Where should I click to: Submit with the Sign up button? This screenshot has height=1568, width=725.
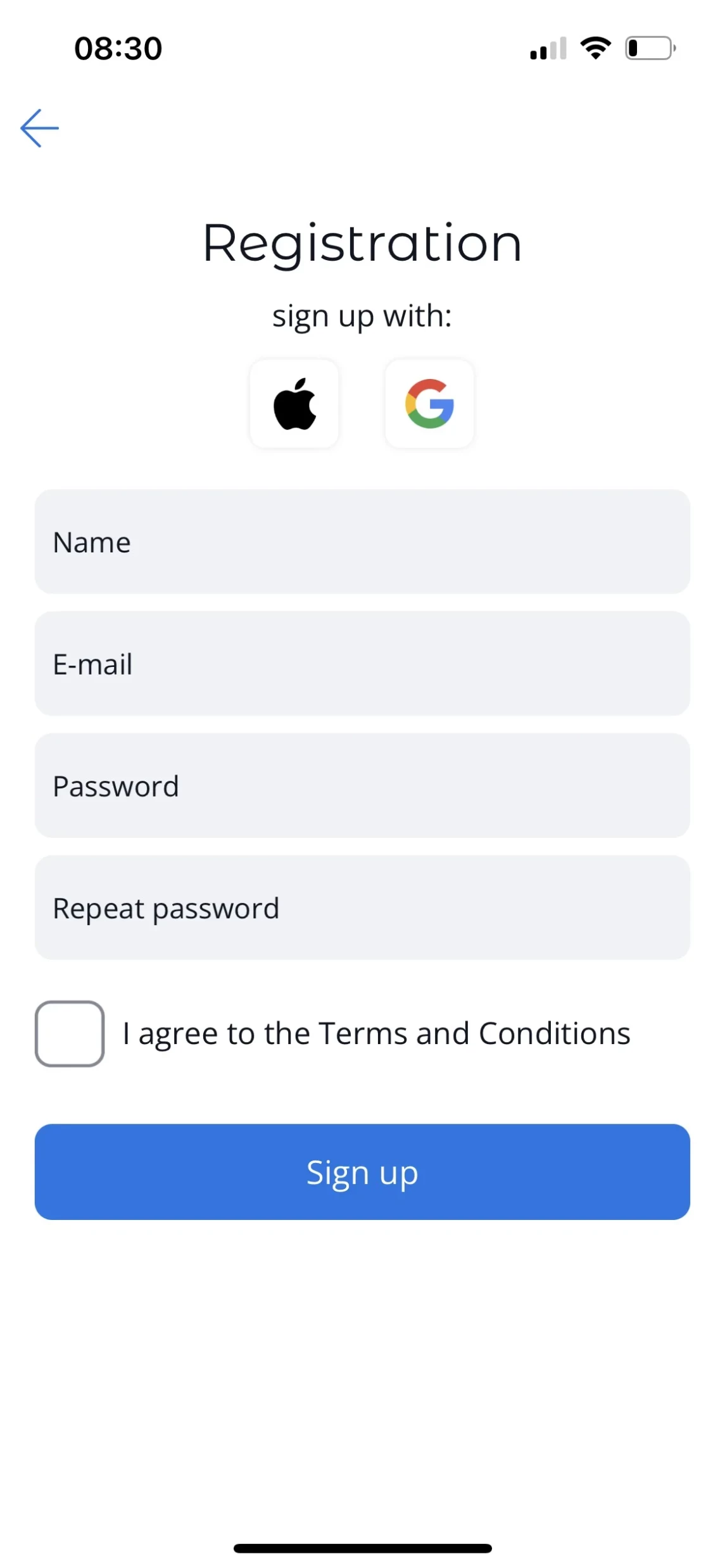tap(362, 1172)
